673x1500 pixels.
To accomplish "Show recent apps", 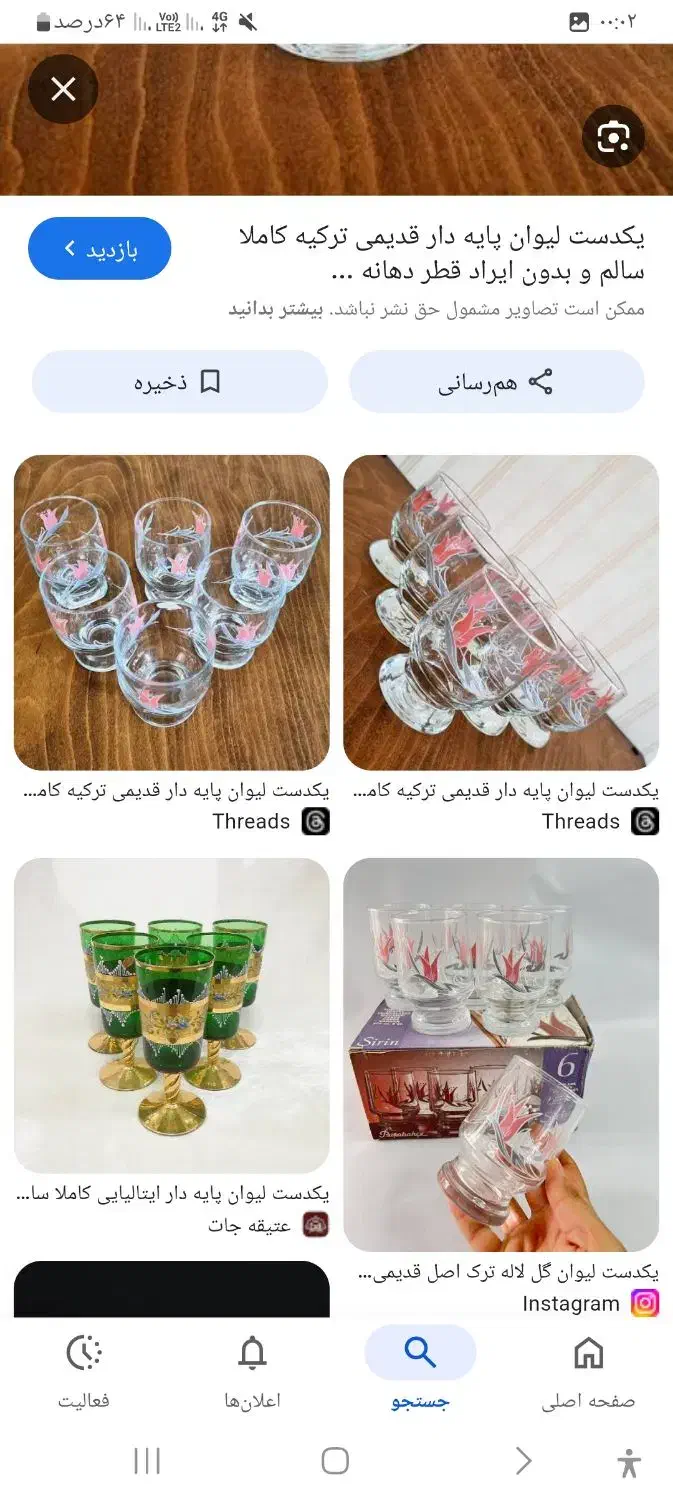I will coord(147,1461).
